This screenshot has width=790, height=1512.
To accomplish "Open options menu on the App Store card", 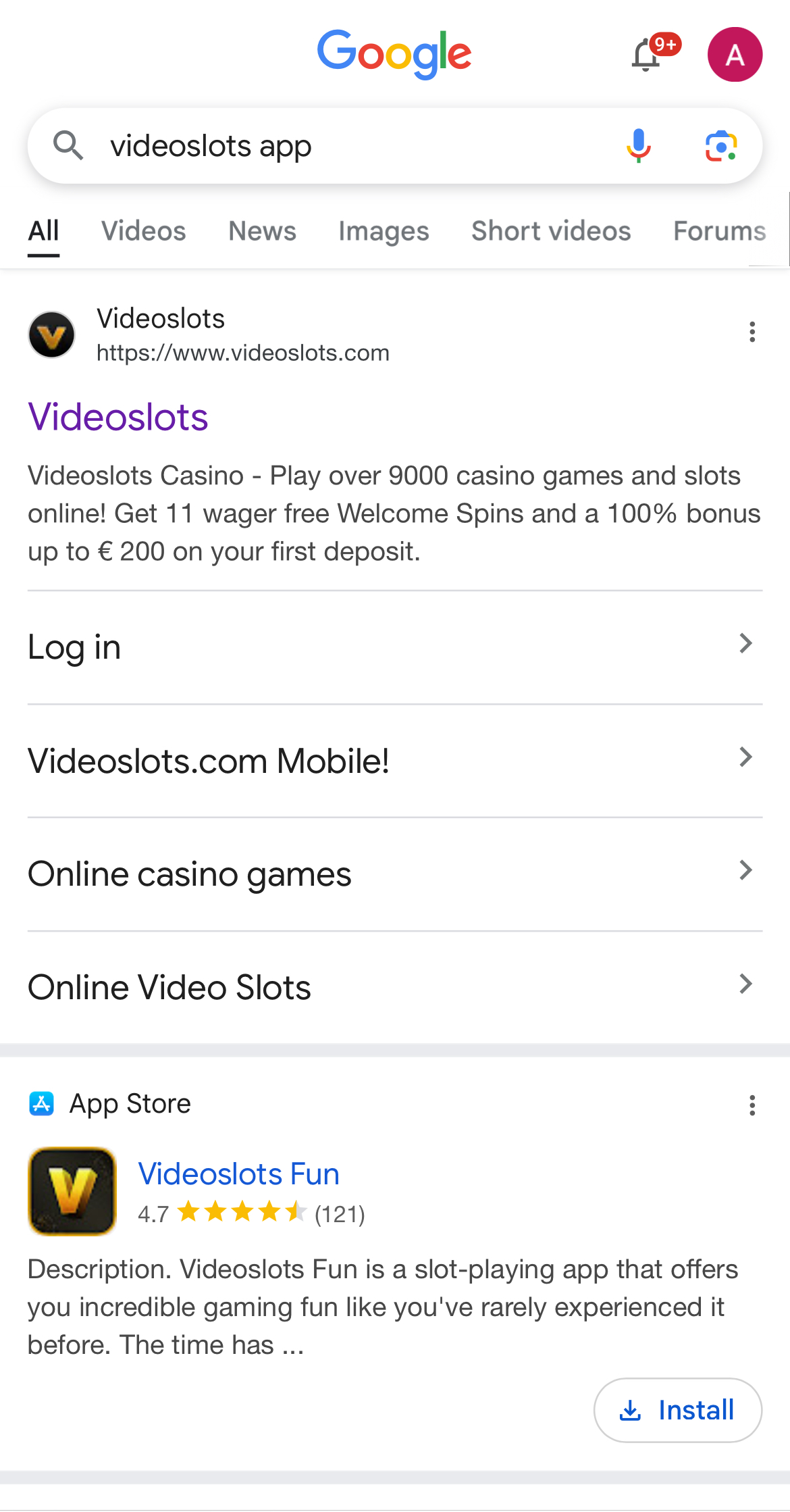I will pos(752,1104).
